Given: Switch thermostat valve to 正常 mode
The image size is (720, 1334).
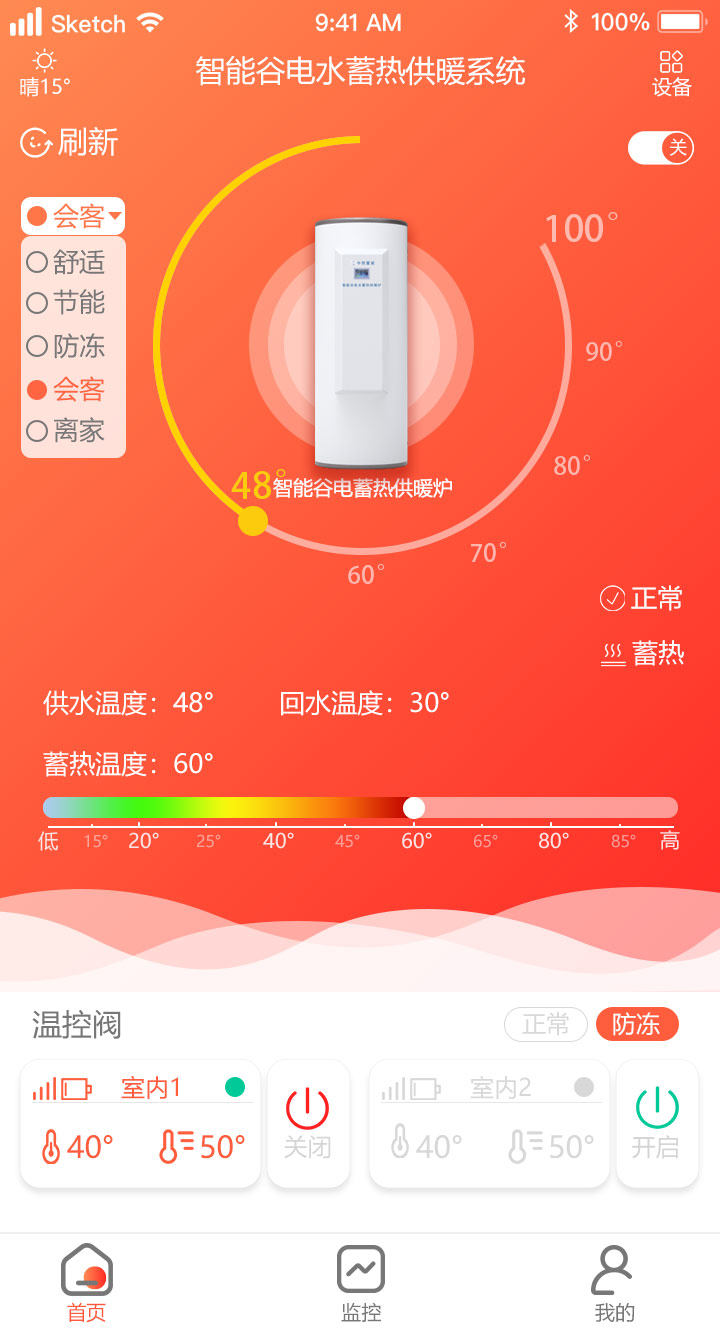Looking at the screenshot, I should [546, 1024].
